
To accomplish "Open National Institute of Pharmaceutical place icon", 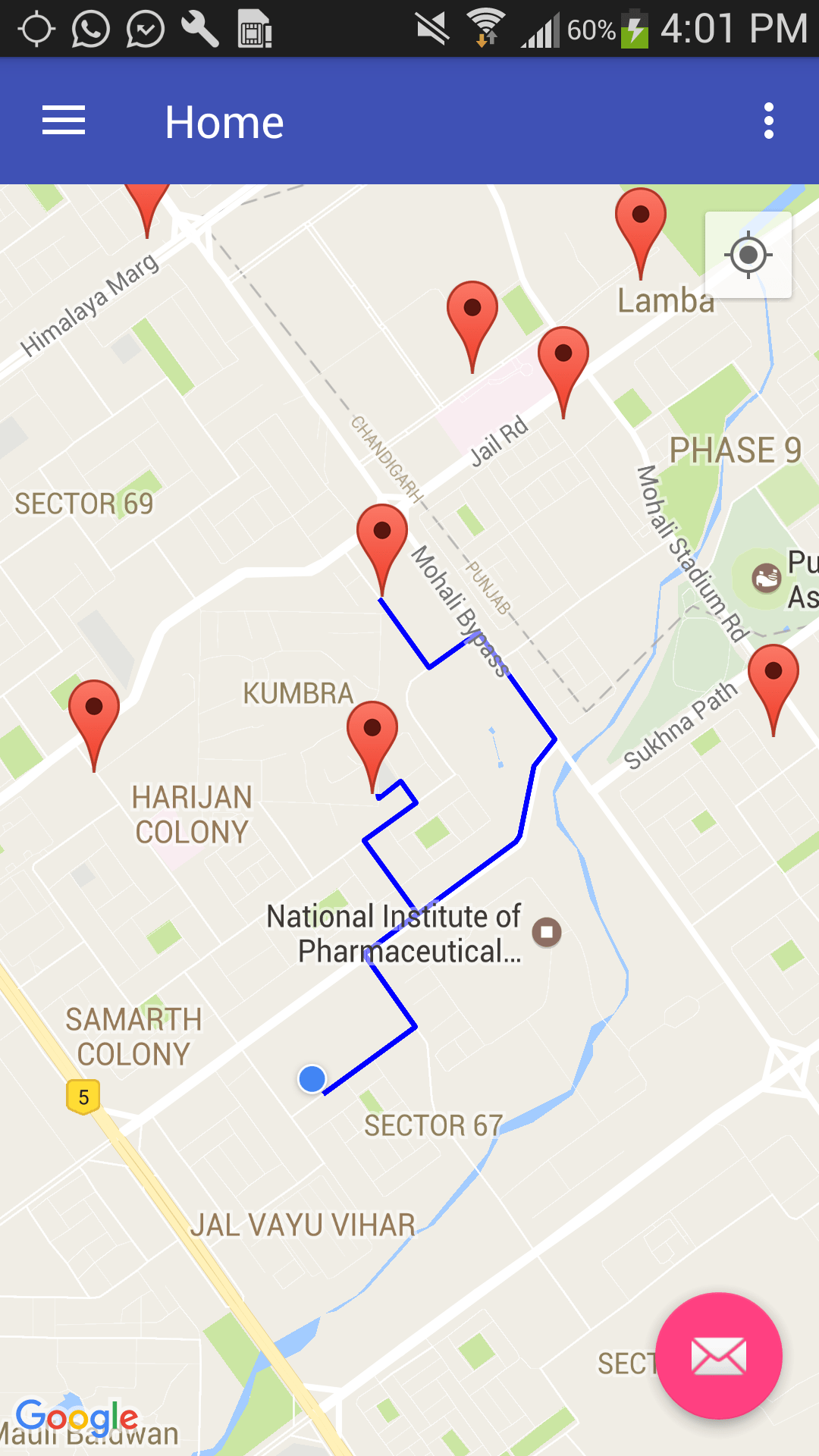I will (547, 932).
